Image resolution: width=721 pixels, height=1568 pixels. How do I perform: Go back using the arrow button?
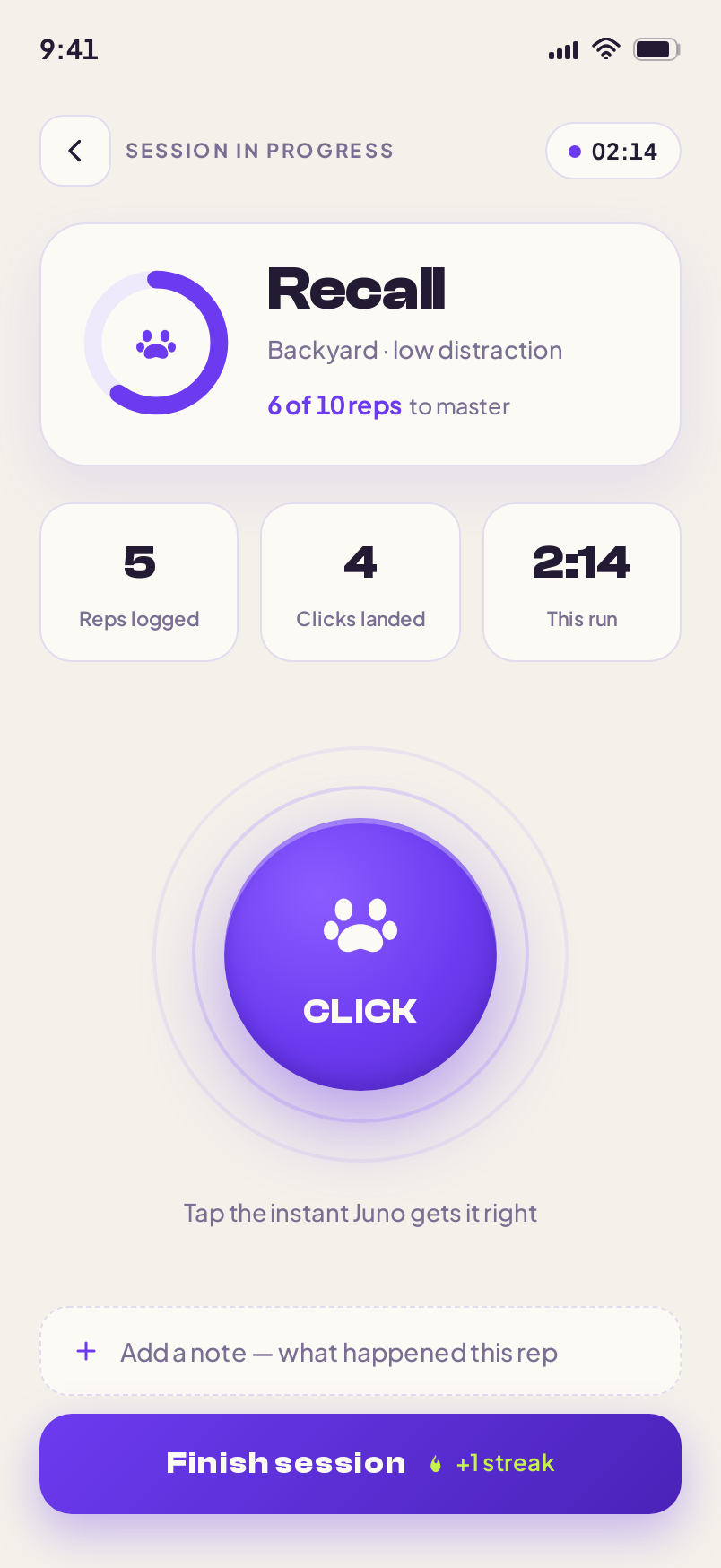tap(75, 151)
